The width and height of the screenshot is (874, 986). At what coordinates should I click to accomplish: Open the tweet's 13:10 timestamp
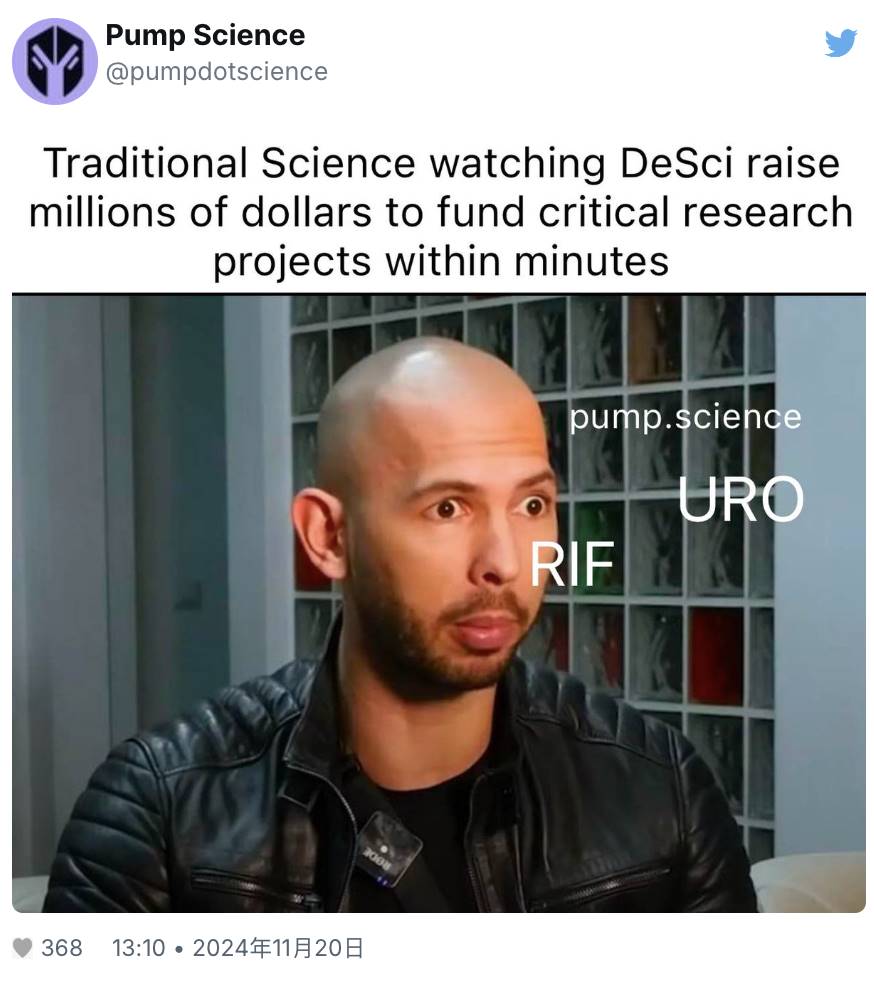click(x=138, y=947)
